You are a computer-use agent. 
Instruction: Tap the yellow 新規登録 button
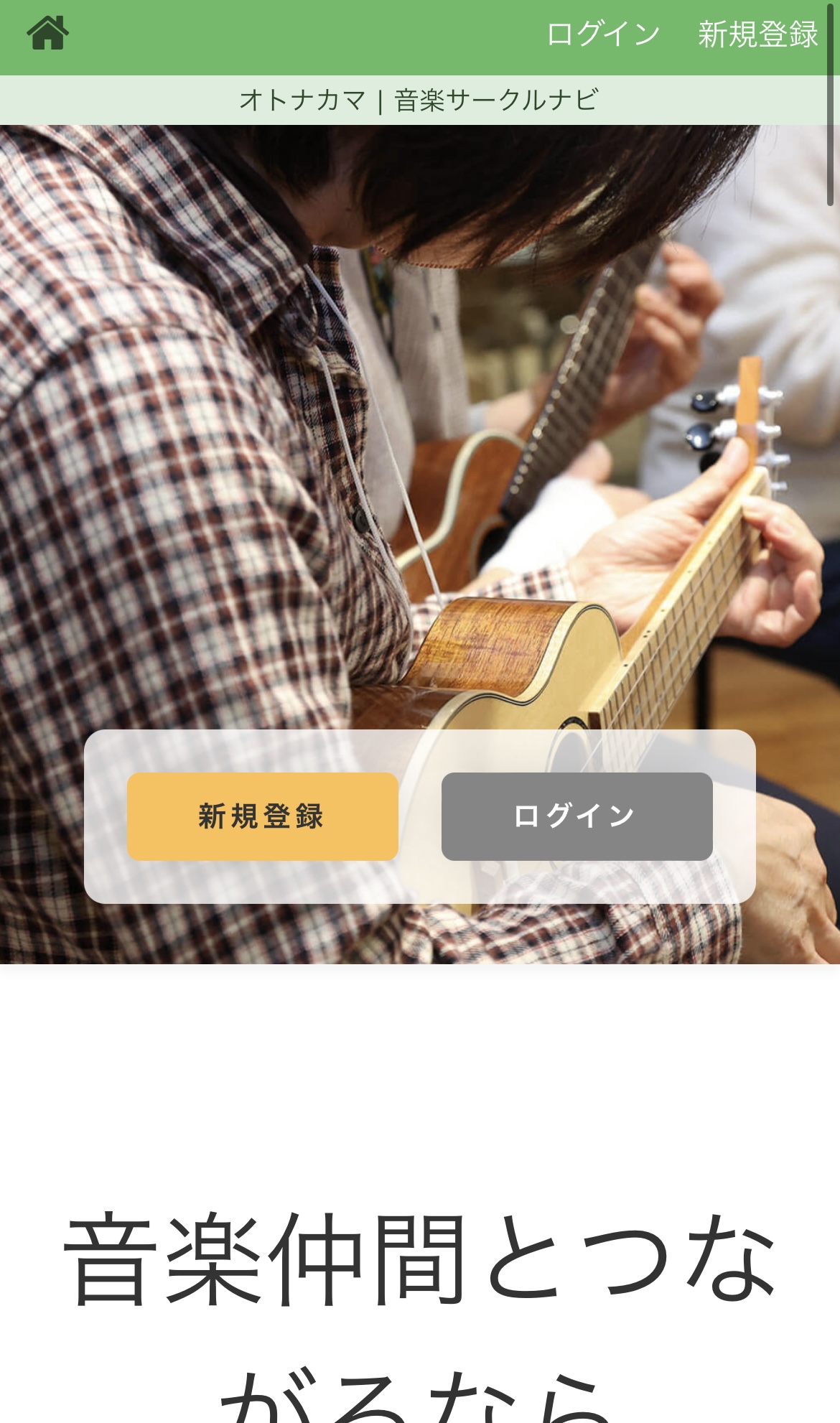coord(263,816)
